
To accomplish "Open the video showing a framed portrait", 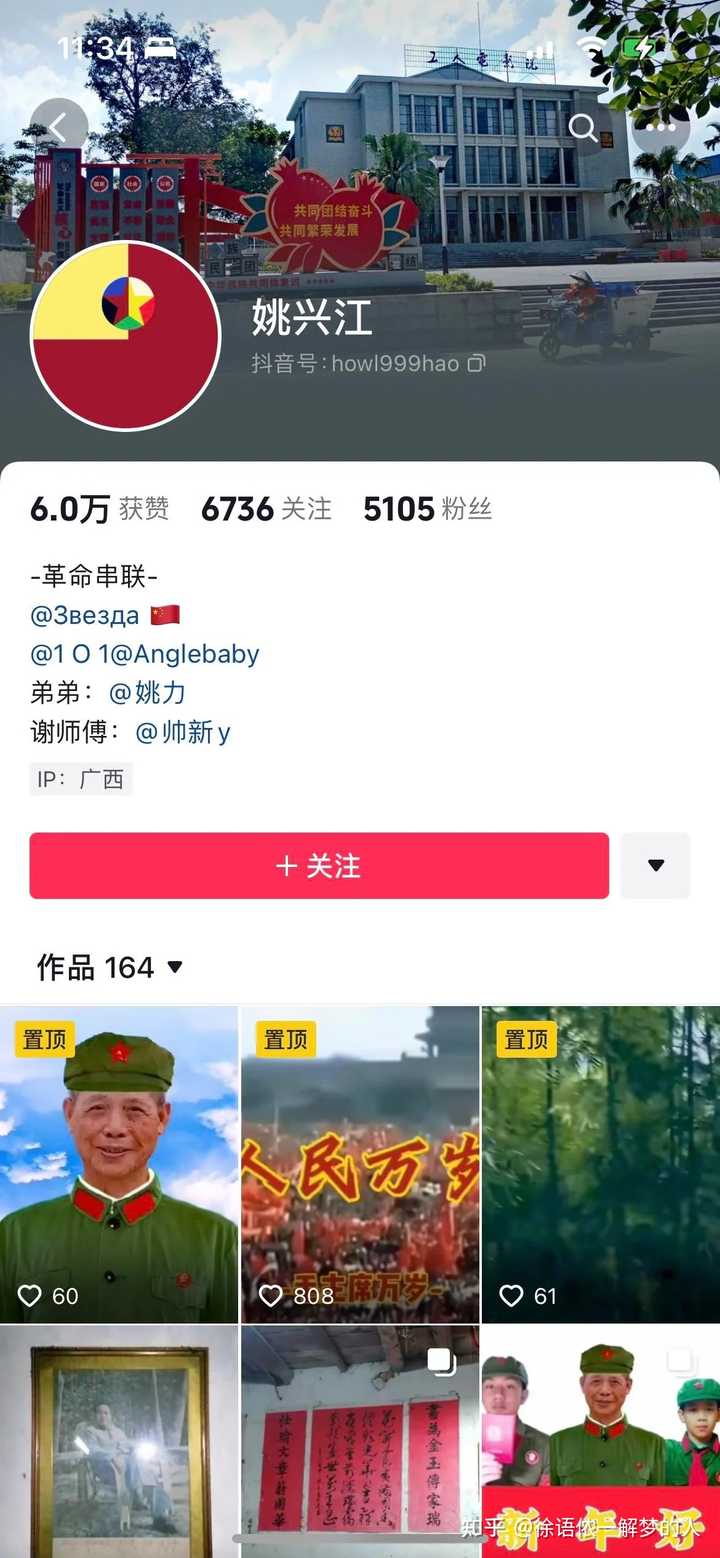I will click(119, 1440).
